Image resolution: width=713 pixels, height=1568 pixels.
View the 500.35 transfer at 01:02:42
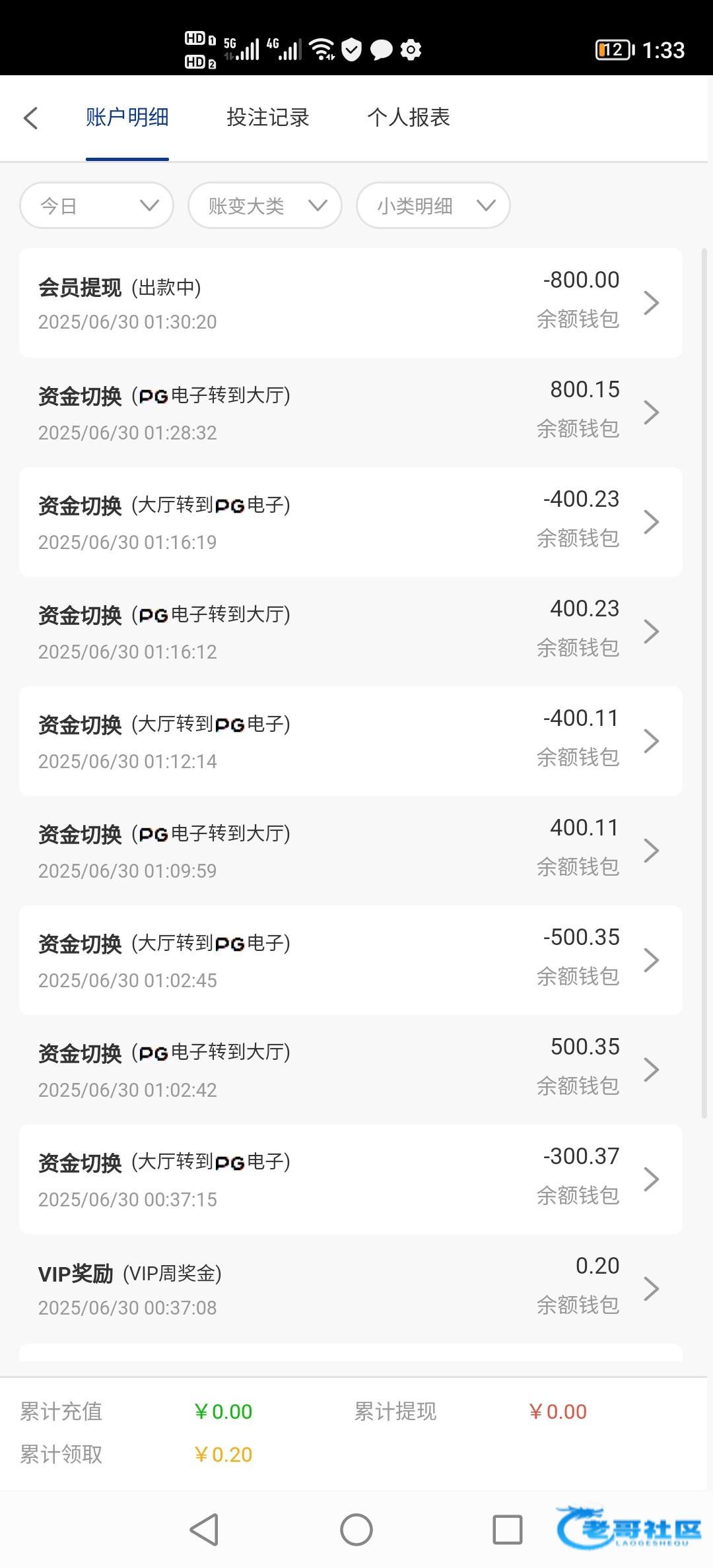[351, 1070]
